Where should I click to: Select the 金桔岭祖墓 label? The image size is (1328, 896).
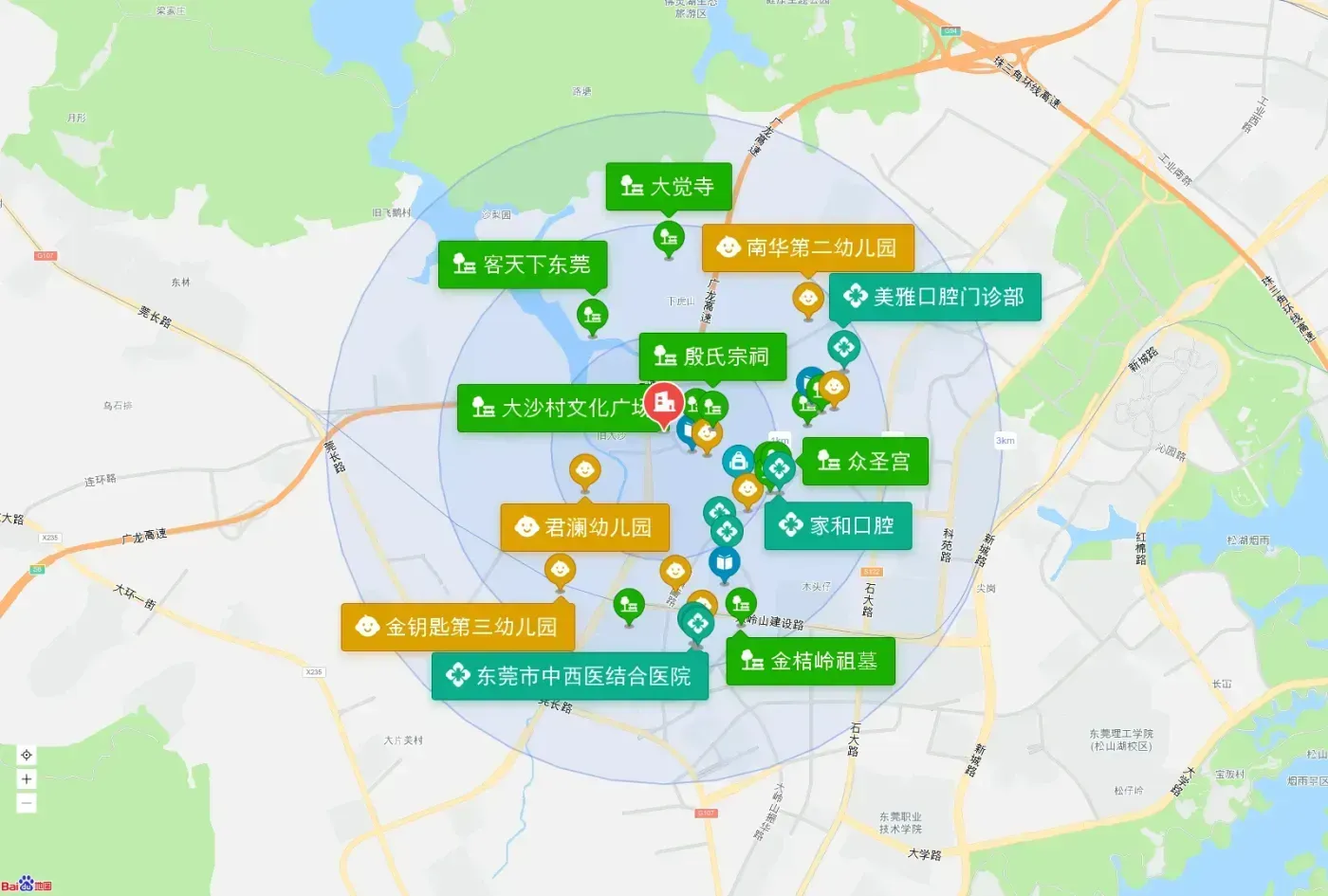click(x=811, y=661)
